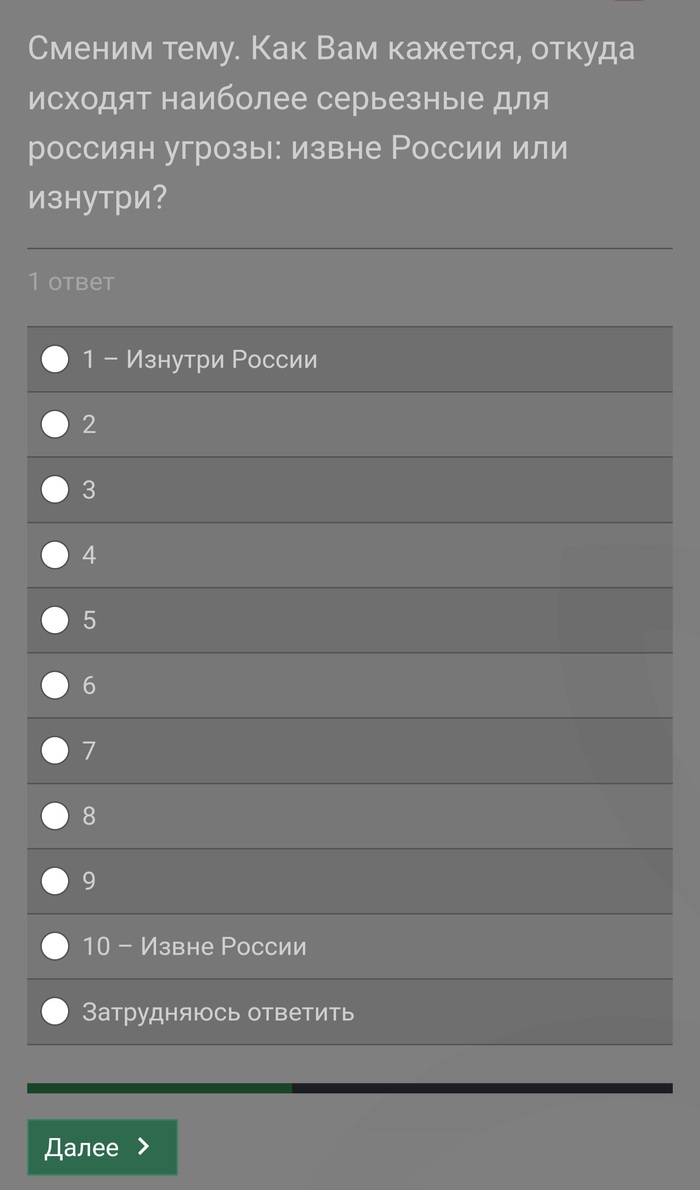Mark option 4 as your answer
This screenshot has width=700, height=1190.
[55, 555]
